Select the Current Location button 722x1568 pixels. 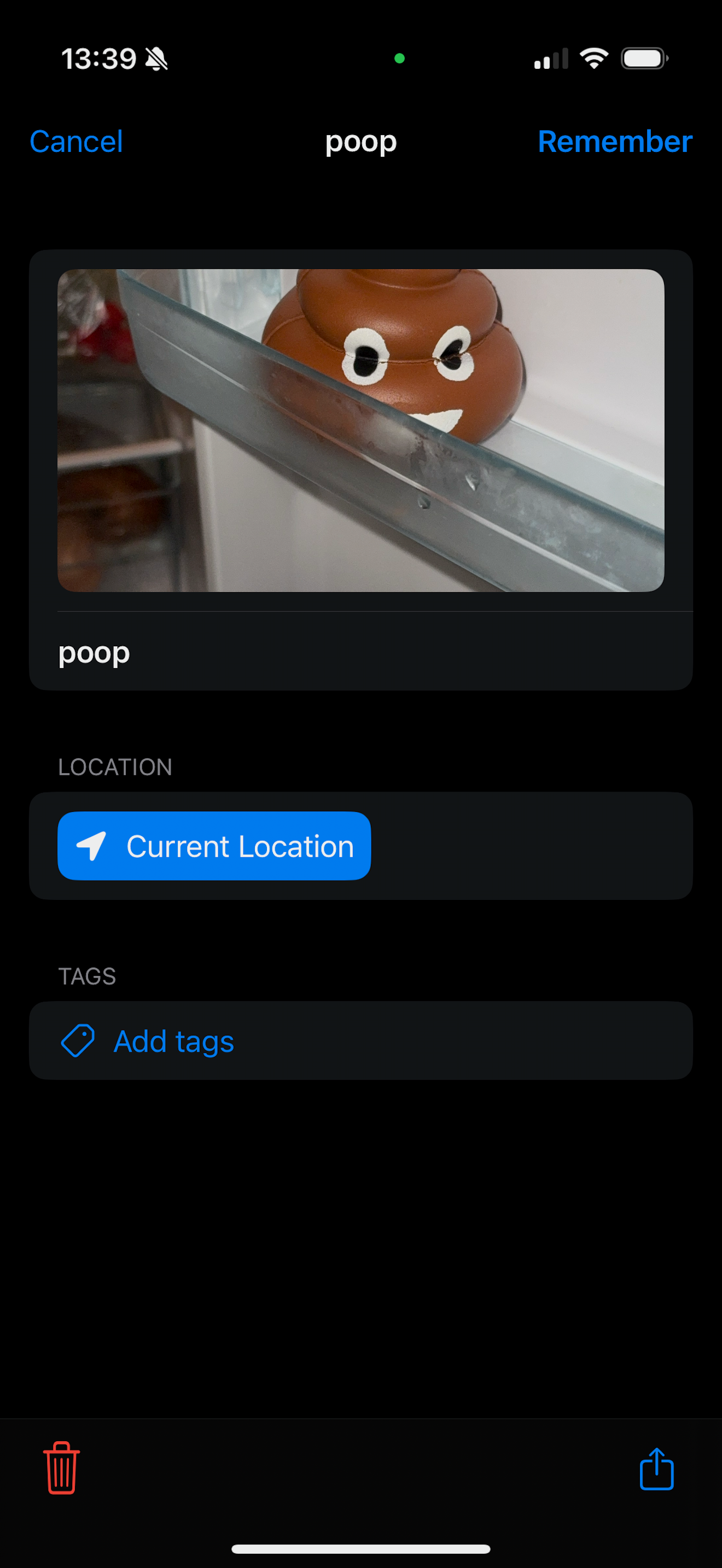click(x=214, y=845)
